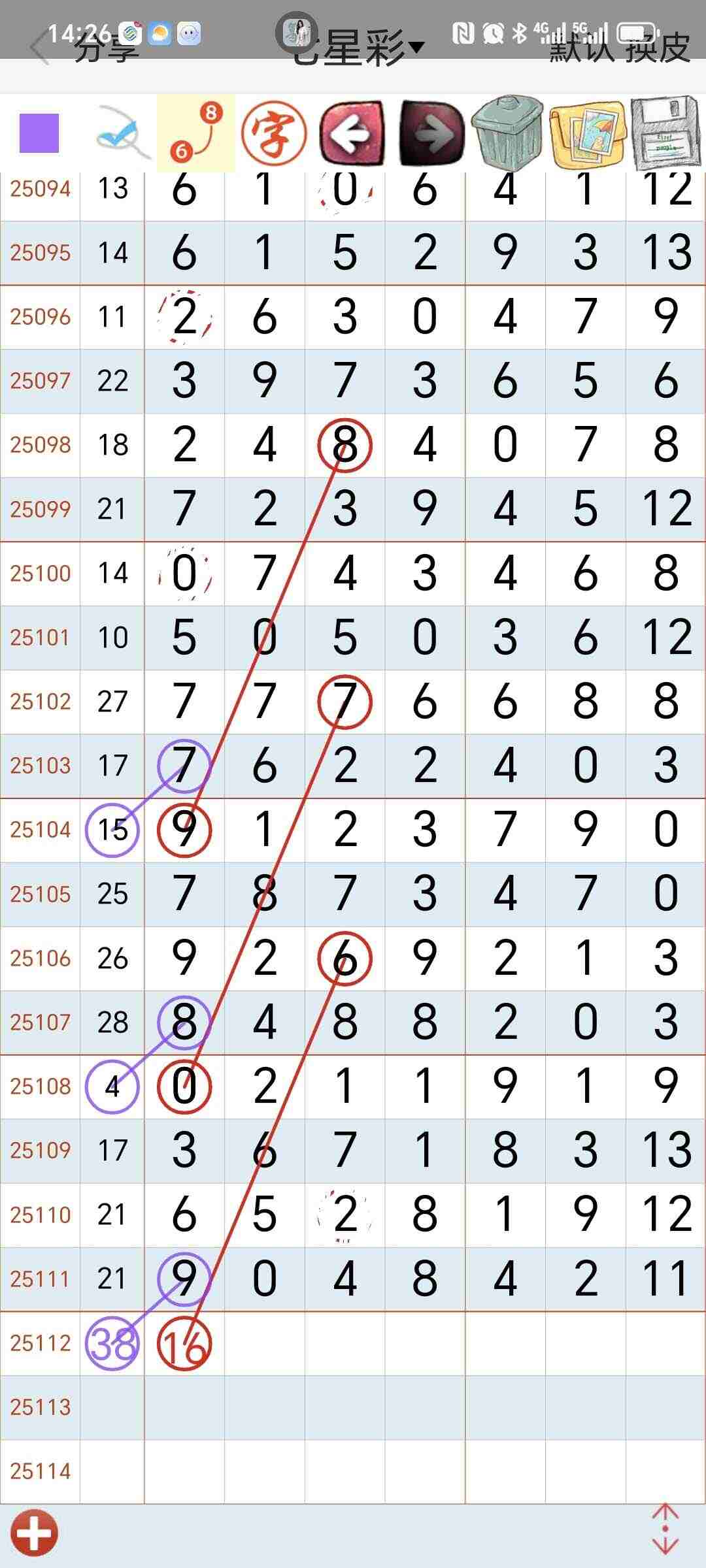Save the chart with the floppy disk
Screen dimensions: 706x1568
click(667, 133)
